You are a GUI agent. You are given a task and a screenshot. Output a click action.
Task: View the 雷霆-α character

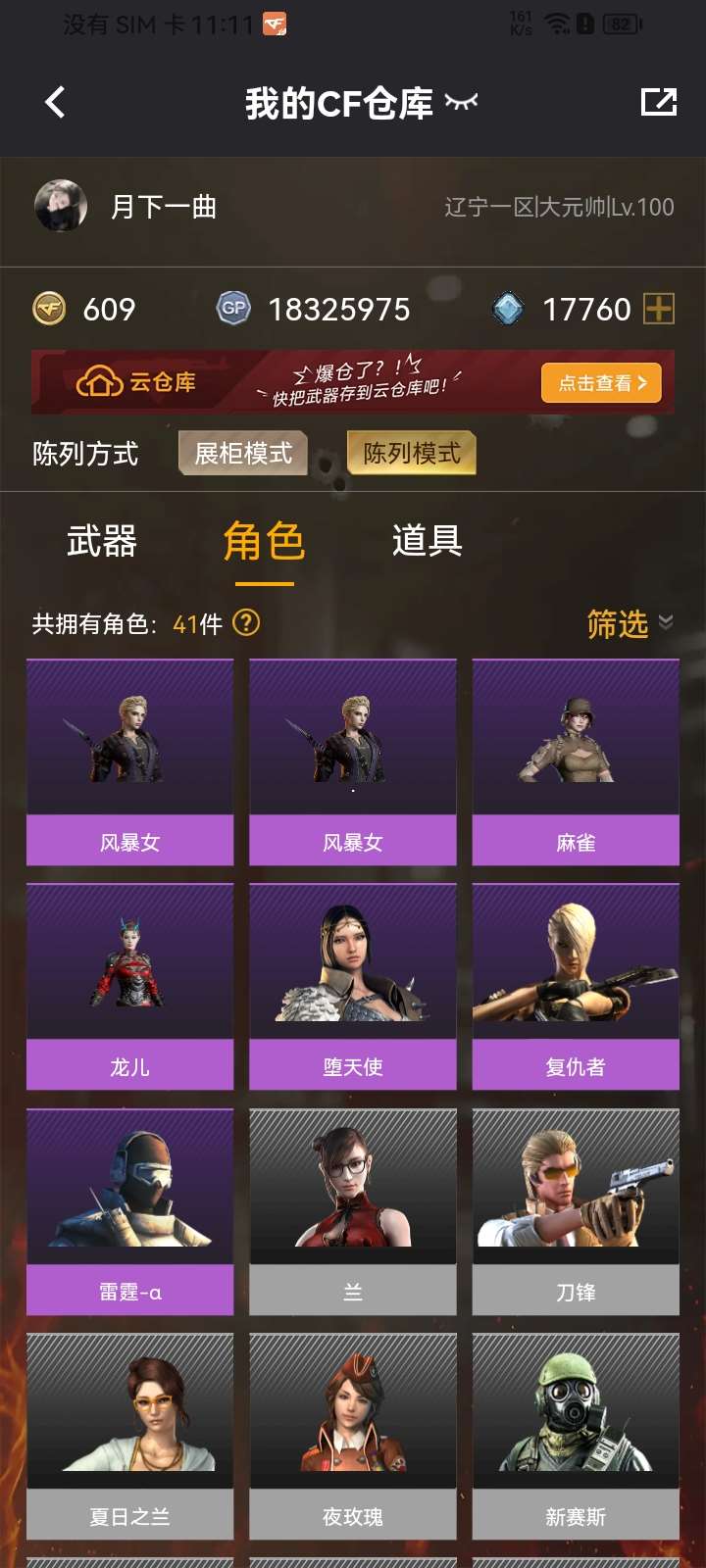click(129, 1211)
